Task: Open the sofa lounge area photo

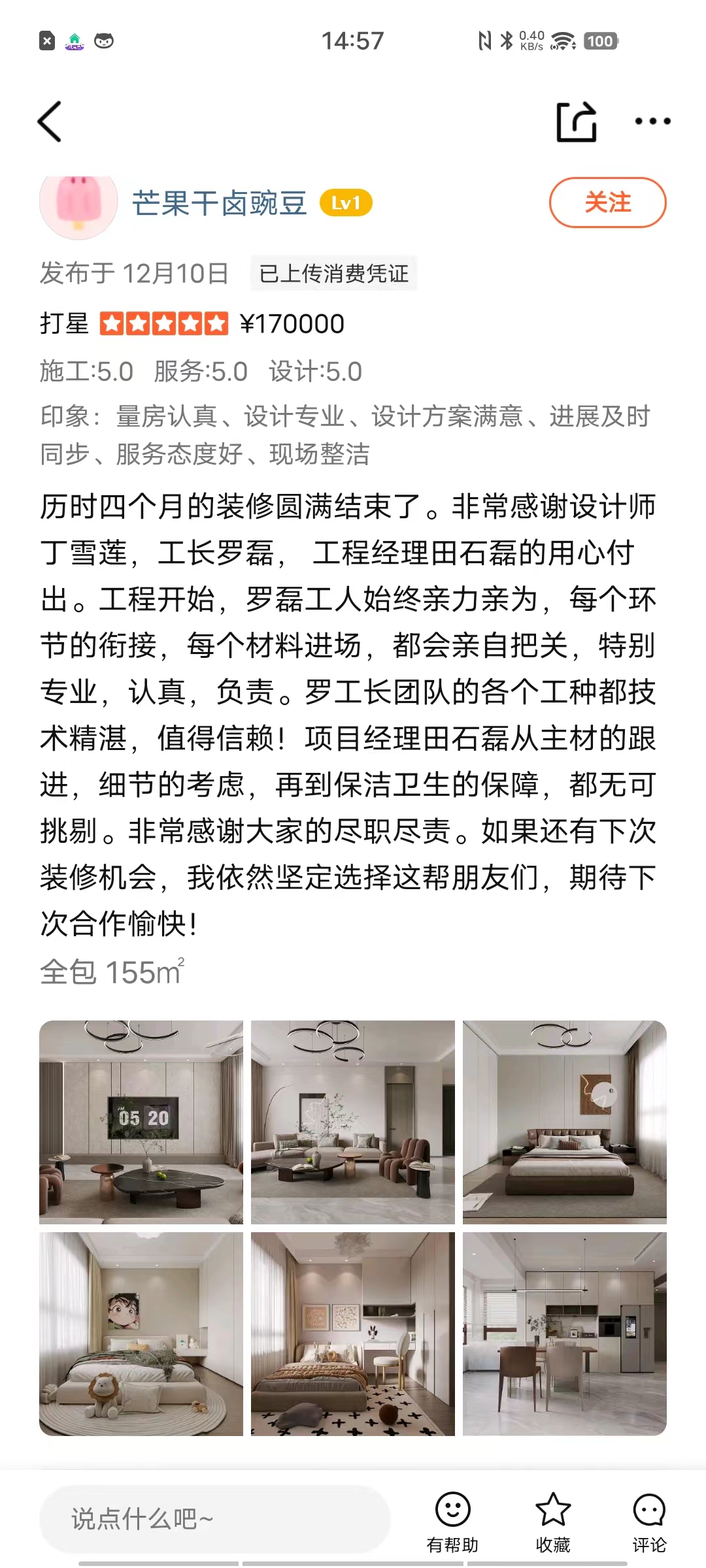Action: [x=353, y=1122]
